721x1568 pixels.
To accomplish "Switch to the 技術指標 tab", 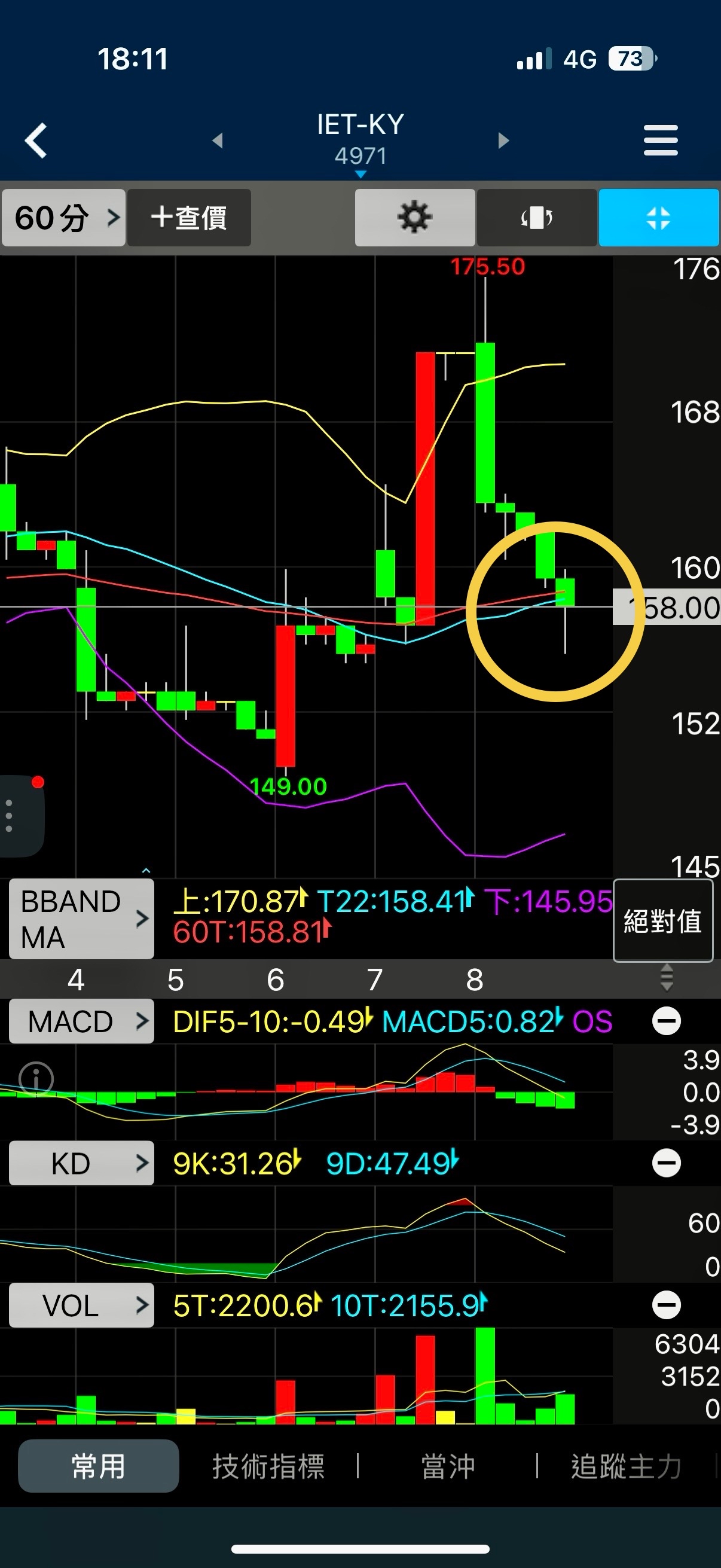I will (268, 1466).
